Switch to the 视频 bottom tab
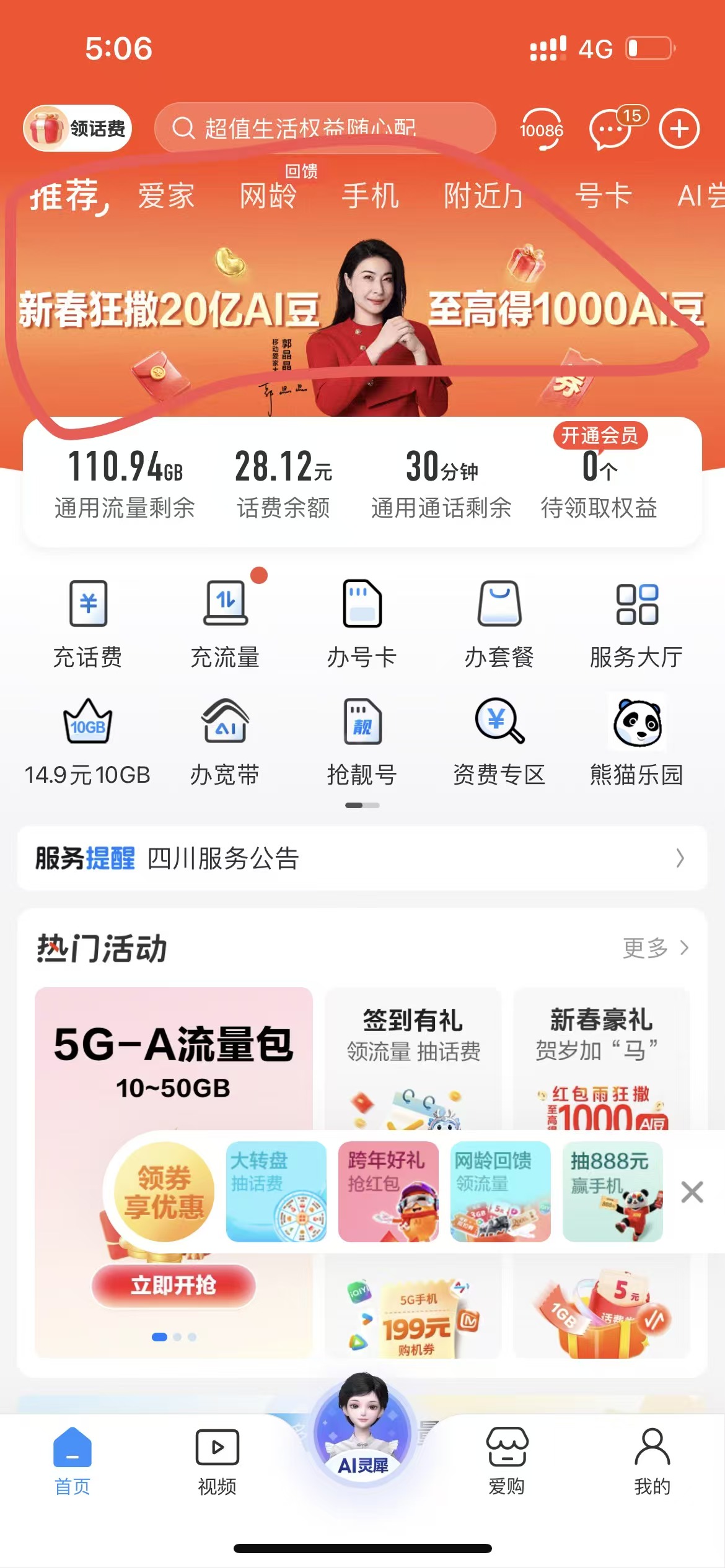Image resolution: width=725 pixels, height=1568 pixels. pos(217,1460)
